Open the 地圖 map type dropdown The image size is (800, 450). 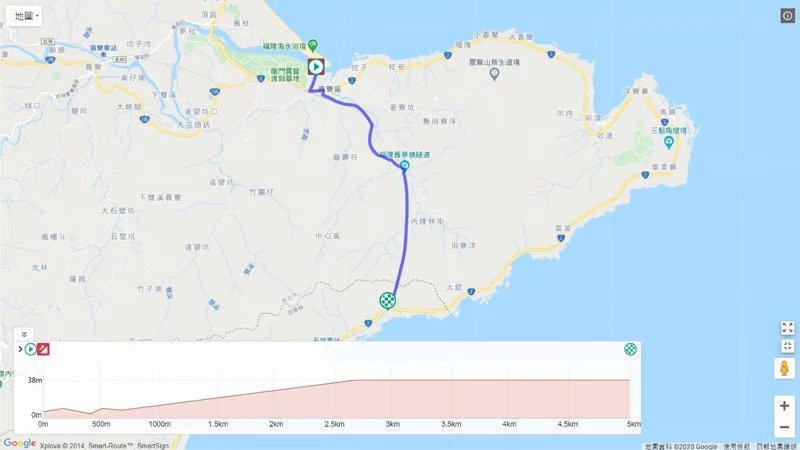coord(27,16)
